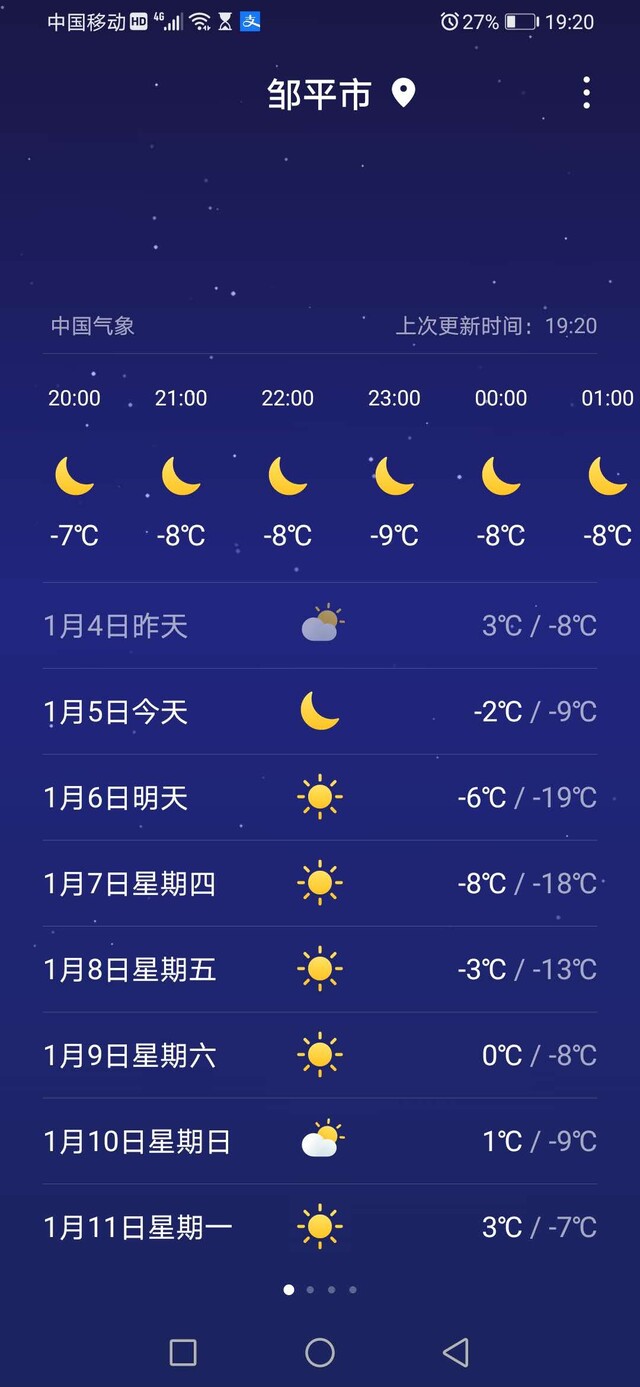Open forecast for 1月6日明天
The image size is (640, 1387).
(320, 798)
